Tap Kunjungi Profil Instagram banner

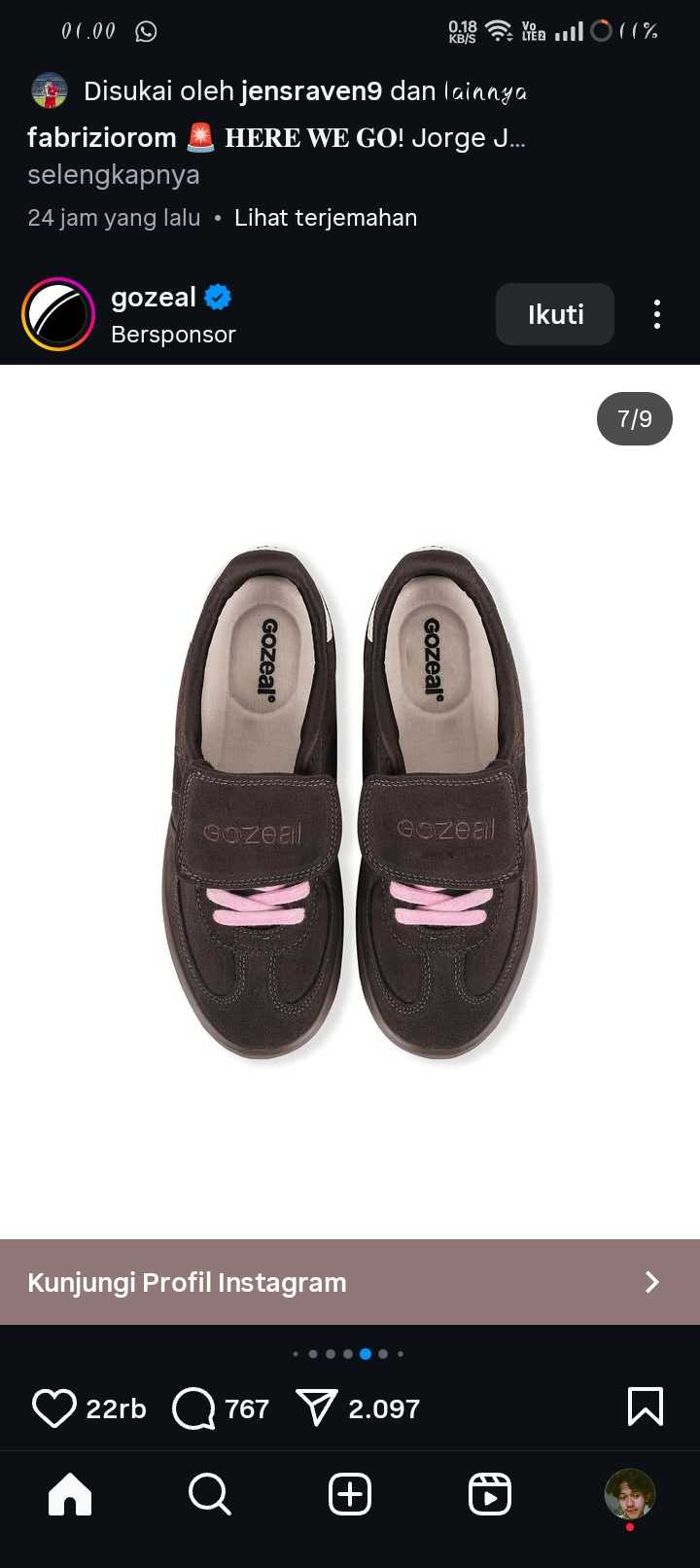350,1282
